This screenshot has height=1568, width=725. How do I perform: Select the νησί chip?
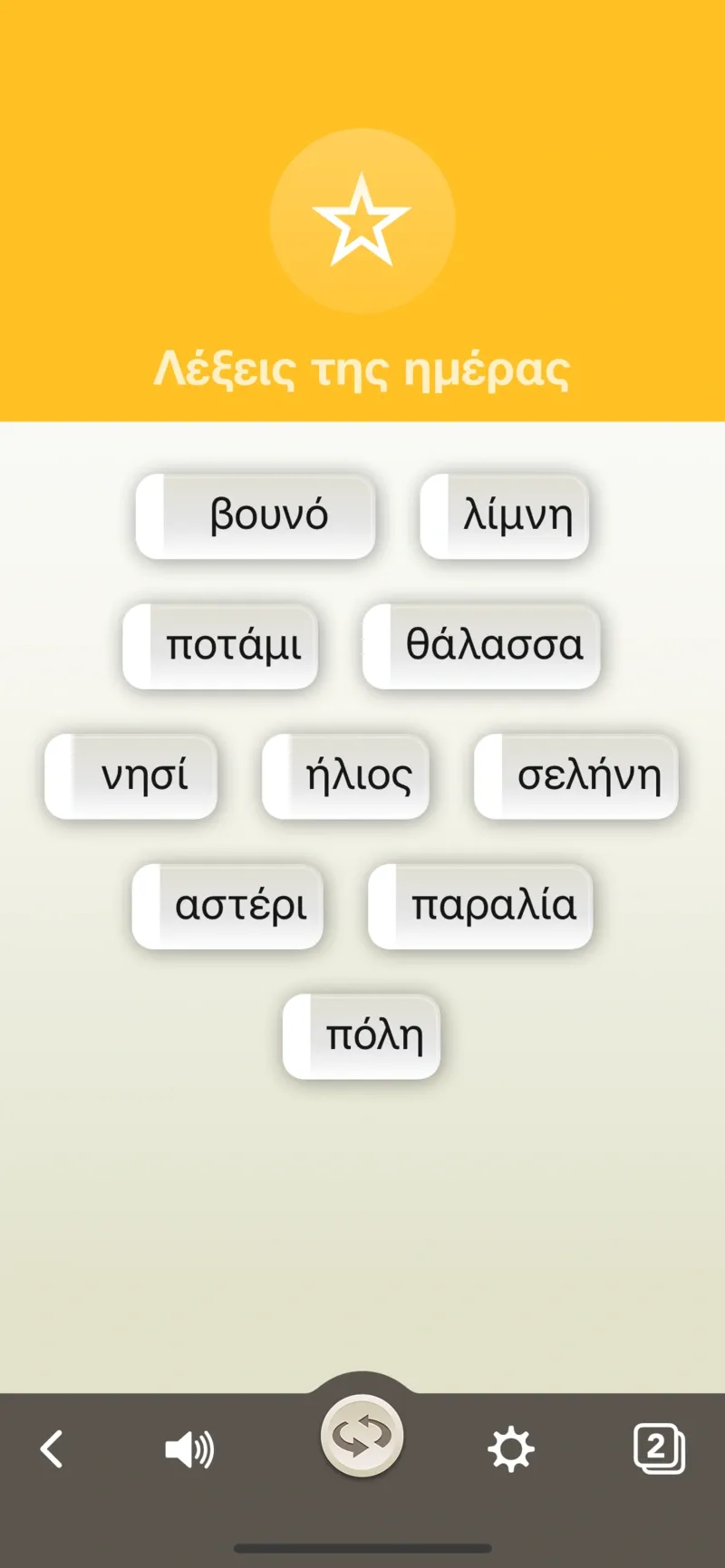pos(131,776)
